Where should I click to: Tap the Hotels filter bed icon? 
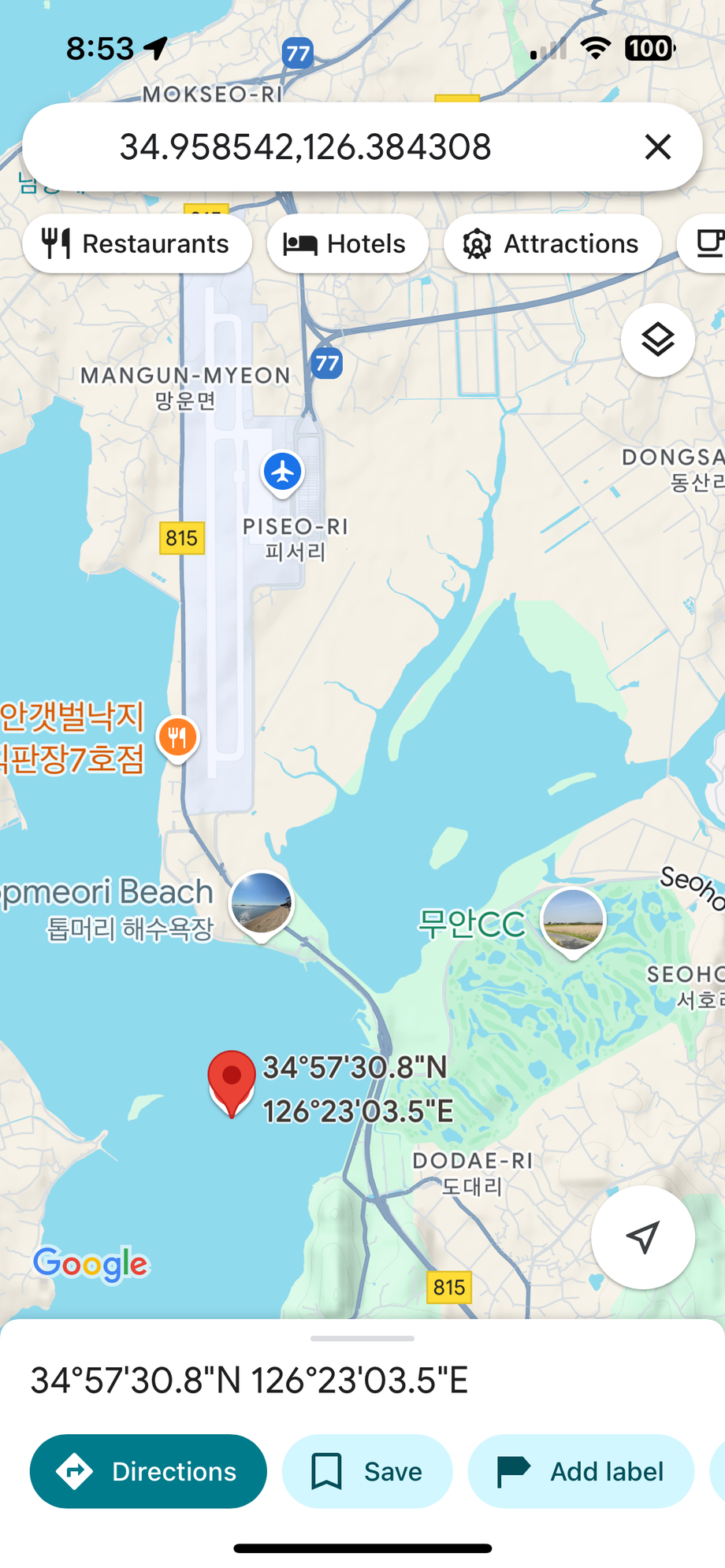pos(299,243)
